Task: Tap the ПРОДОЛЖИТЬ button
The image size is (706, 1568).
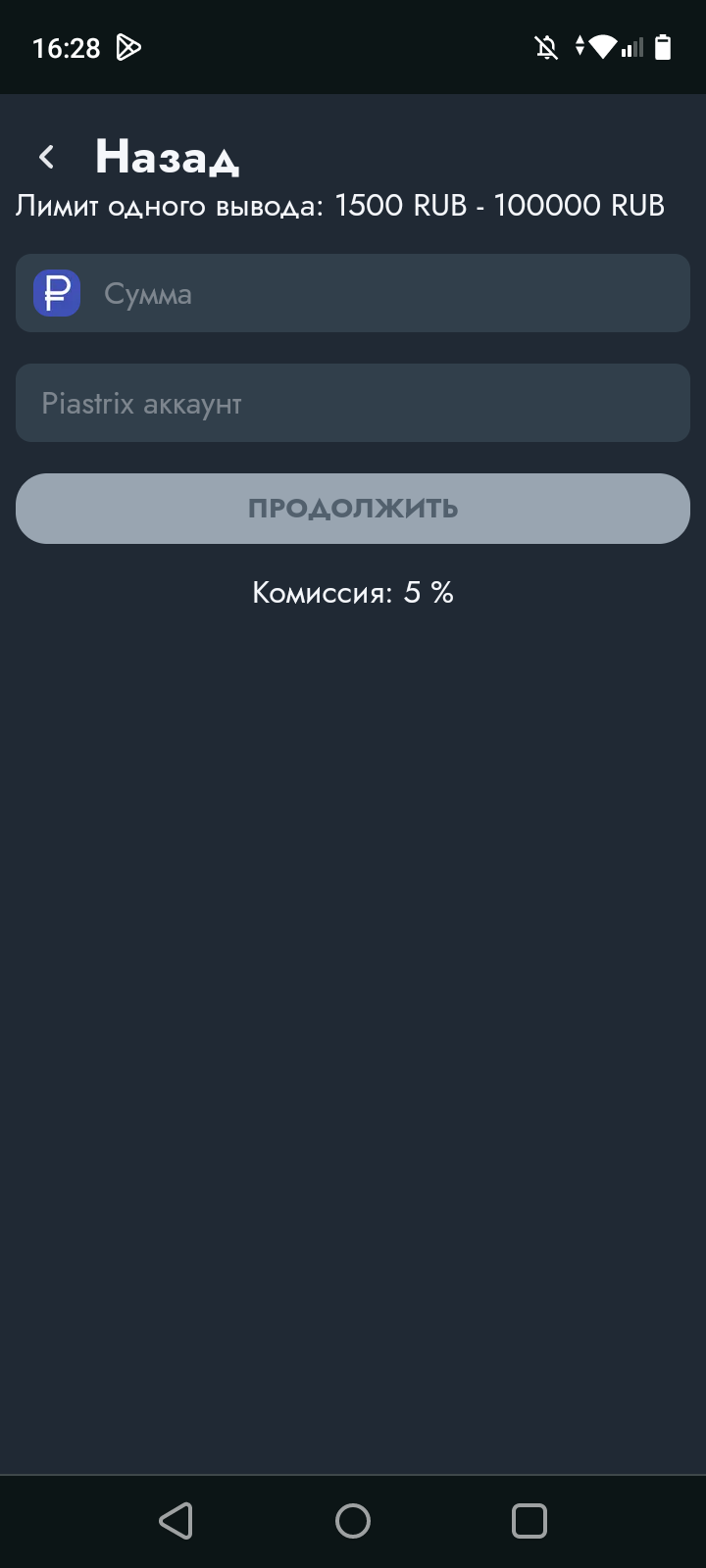Action: pyautogui.click(x=353, y=509)
